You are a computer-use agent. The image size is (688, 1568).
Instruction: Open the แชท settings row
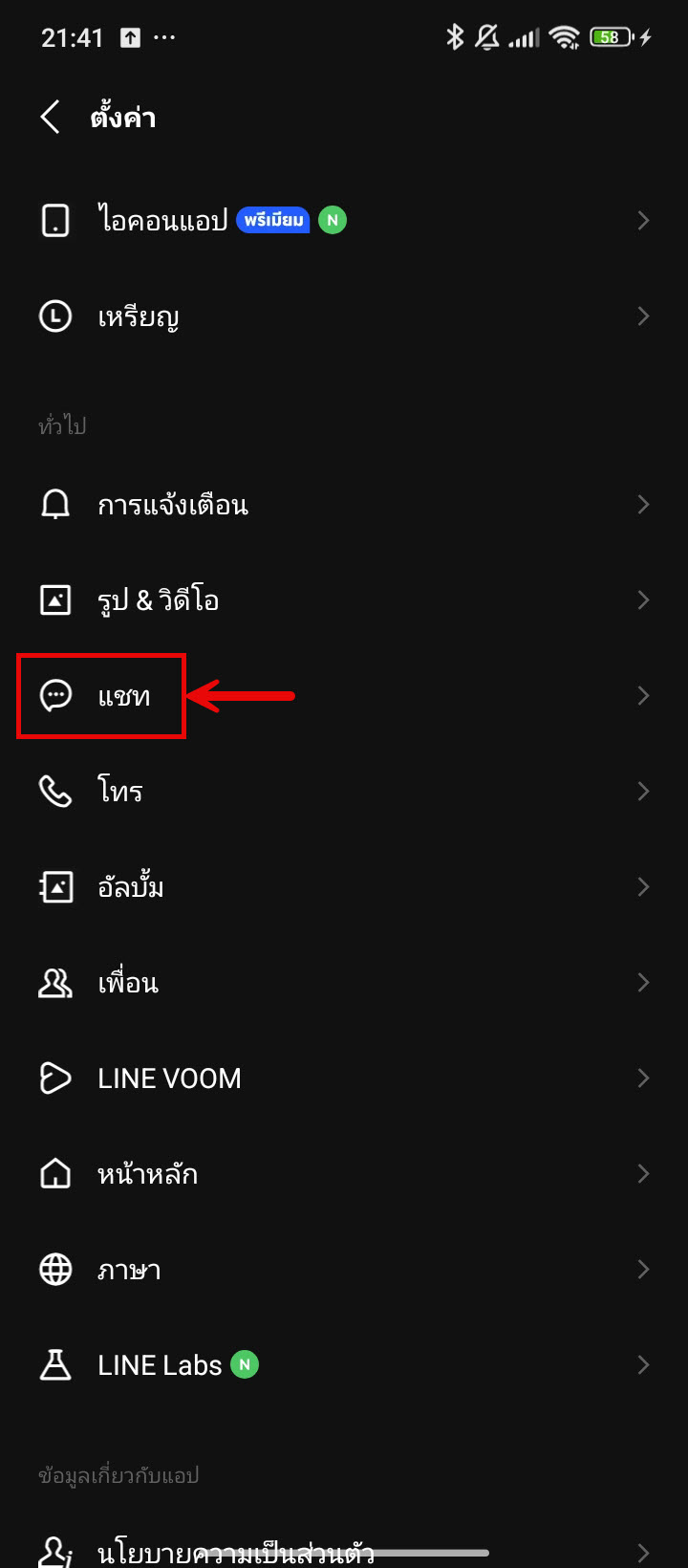click(344, 696)
